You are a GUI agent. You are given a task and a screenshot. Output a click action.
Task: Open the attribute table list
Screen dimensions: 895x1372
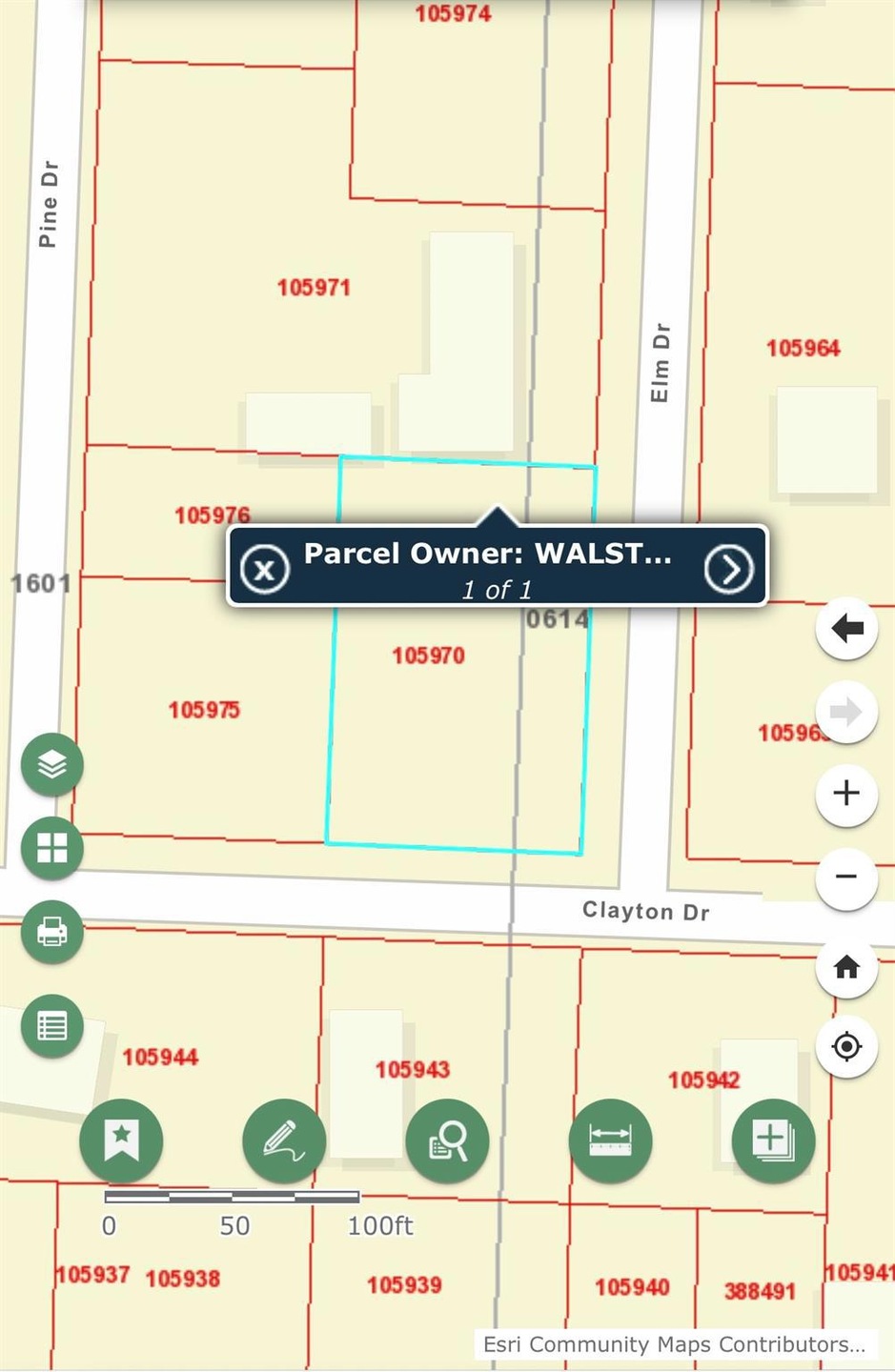click(x=52, y=1026)
